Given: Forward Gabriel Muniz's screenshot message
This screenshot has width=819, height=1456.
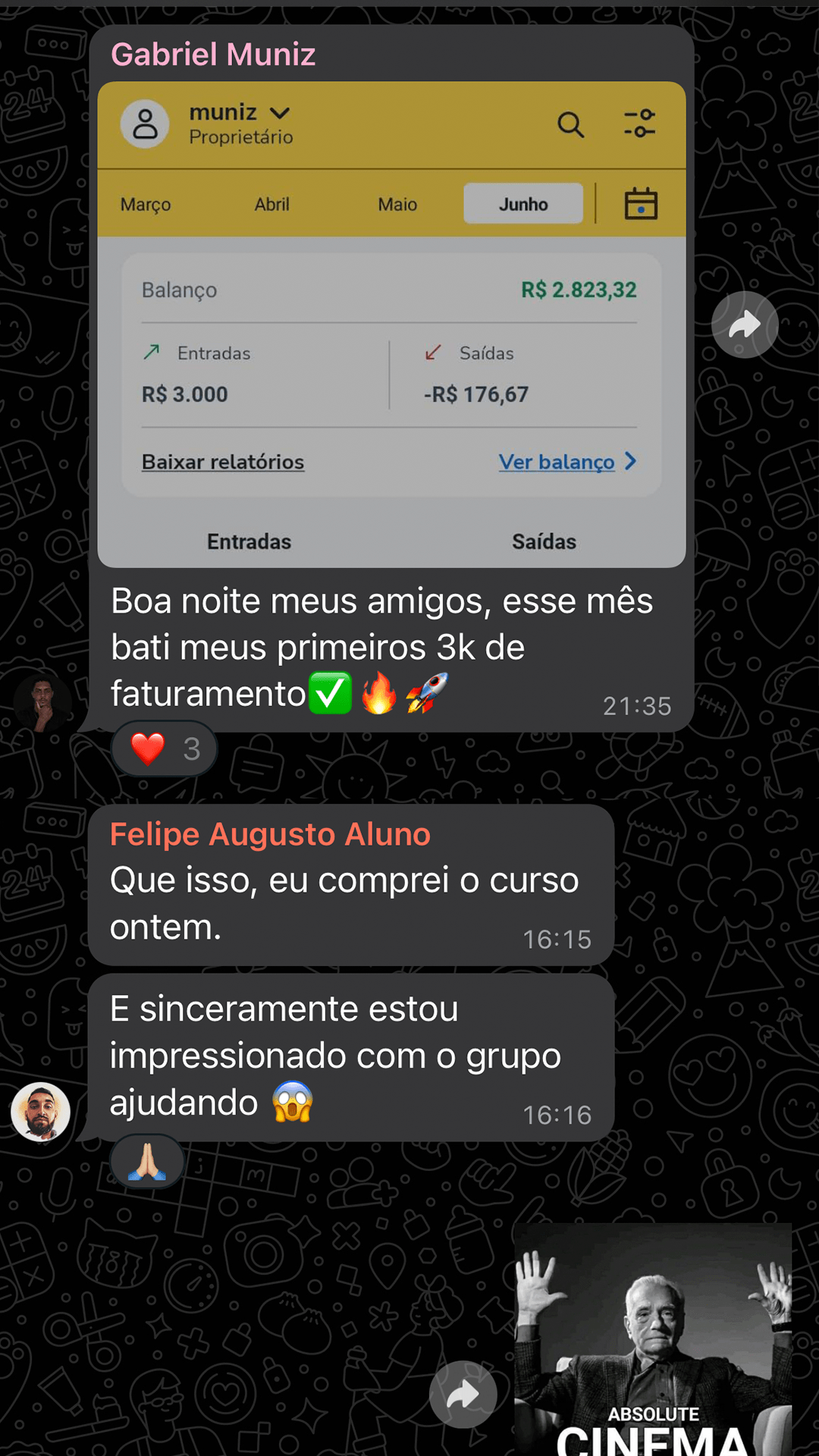Looking at the screenshot, I should 745,325.
